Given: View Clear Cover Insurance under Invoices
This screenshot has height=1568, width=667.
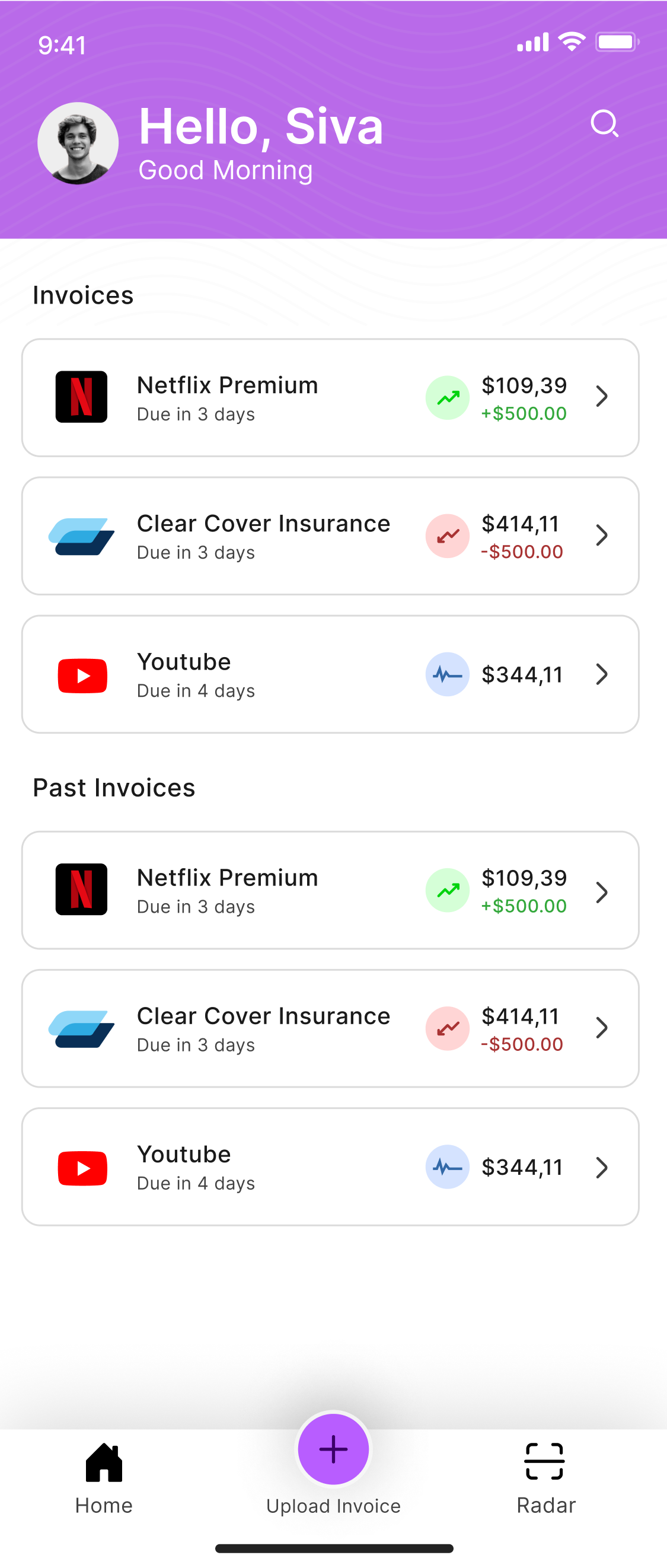Looking at the screenshot, I should coord(330,536).
